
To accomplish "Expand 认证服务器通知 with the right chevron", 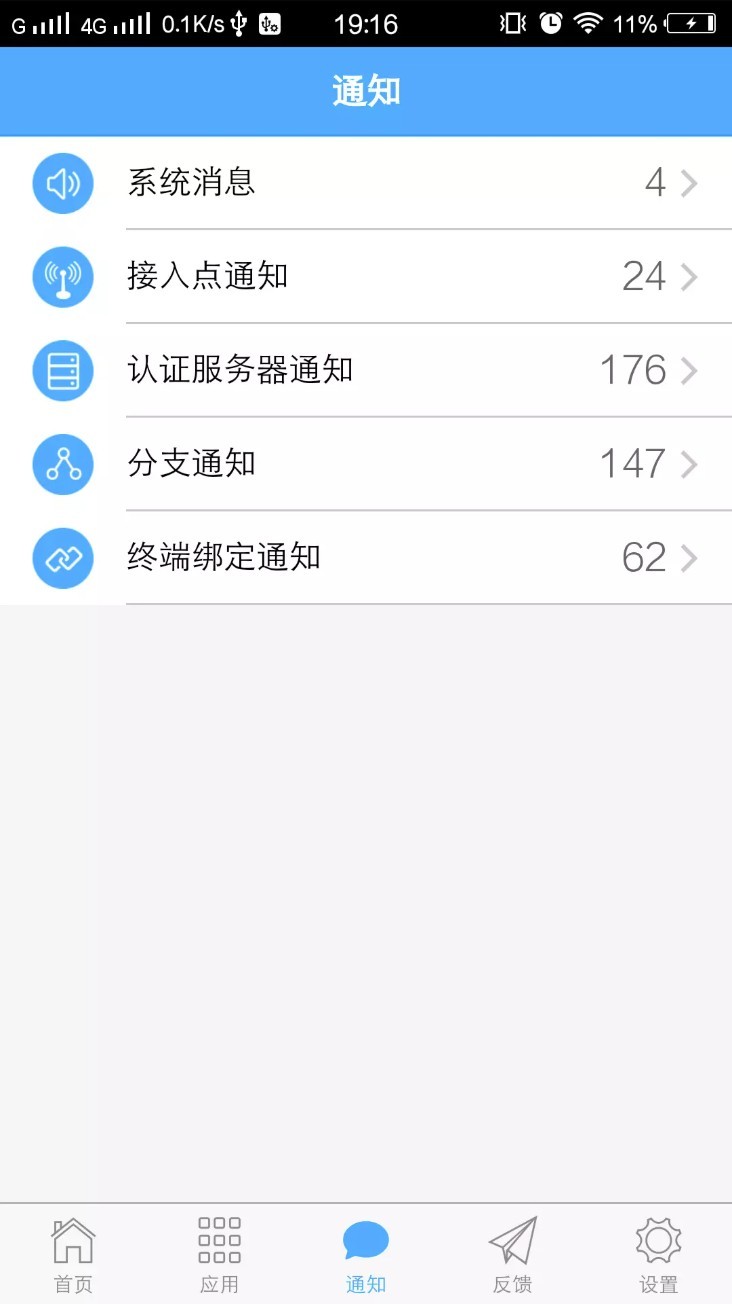I will (689, 370).
